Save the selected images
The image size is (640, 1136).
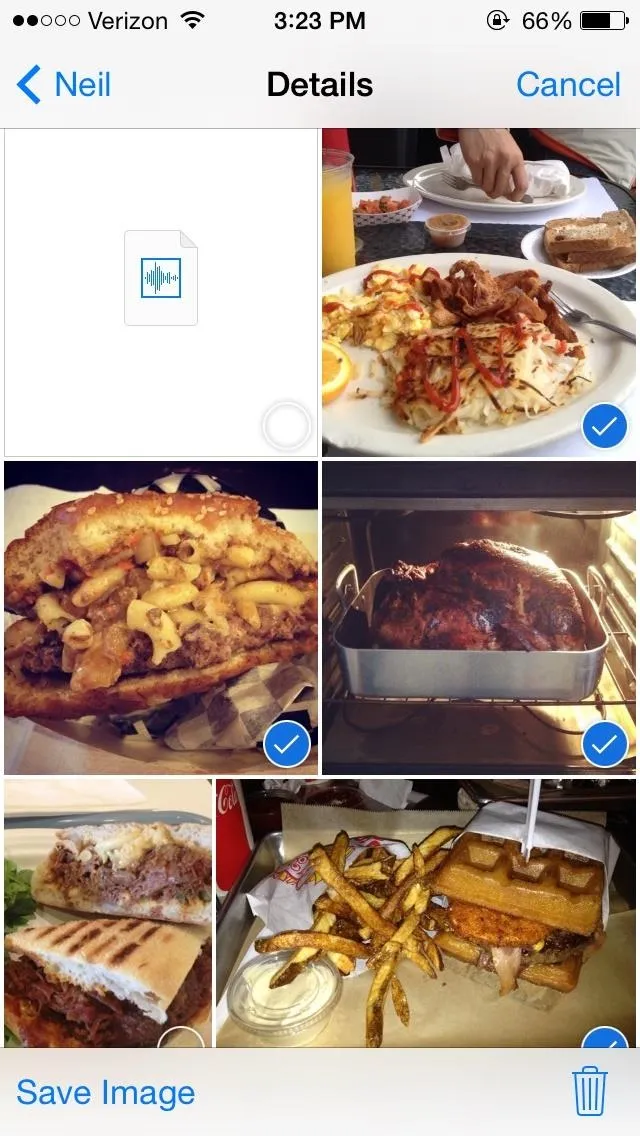[x=106, y=1093]
